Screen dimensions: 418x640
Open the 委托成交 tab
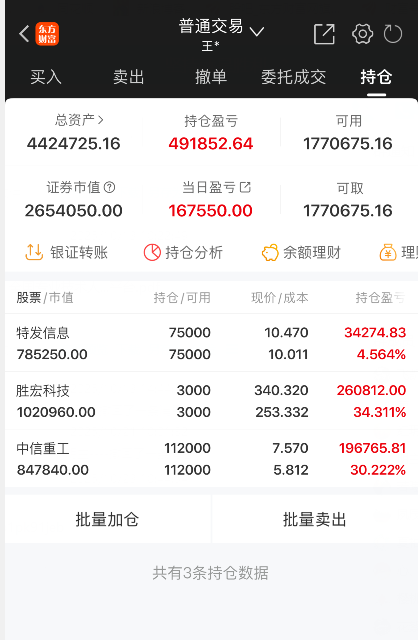(x=293, y=77)
